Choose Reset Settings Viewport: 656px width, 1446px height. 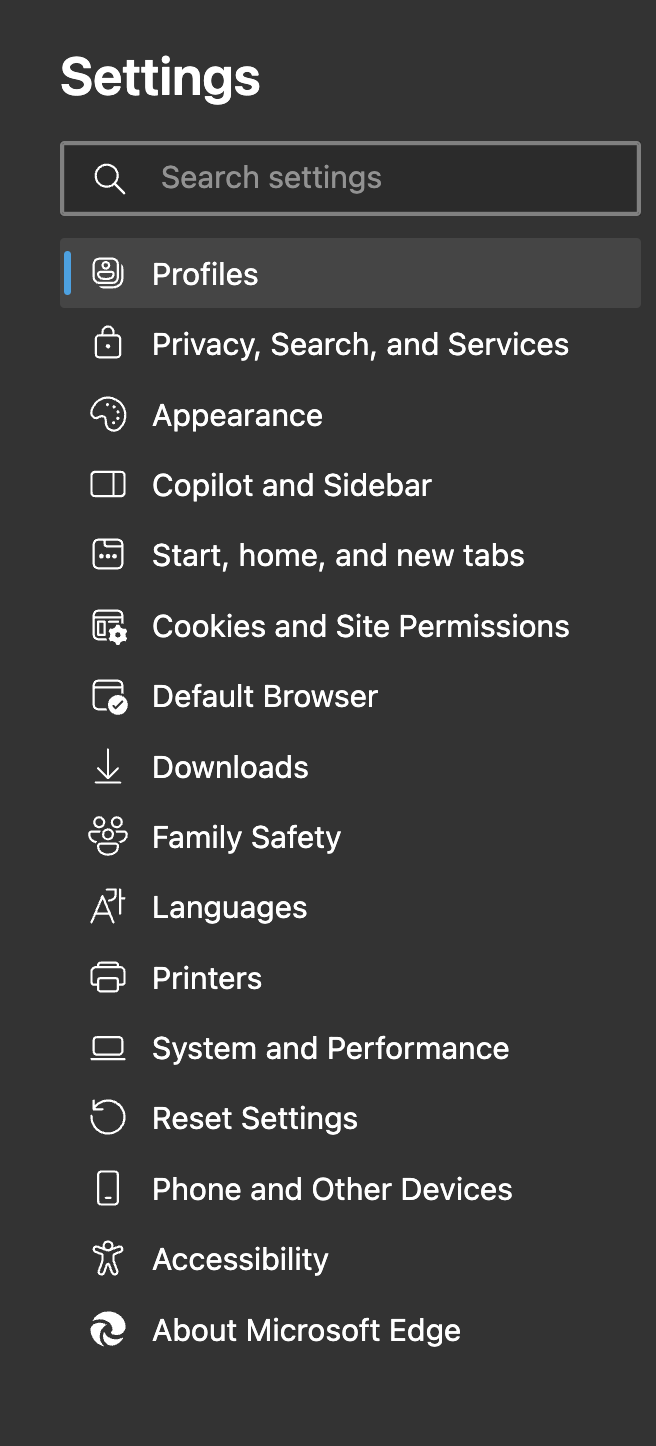(x=254, y=1118)
